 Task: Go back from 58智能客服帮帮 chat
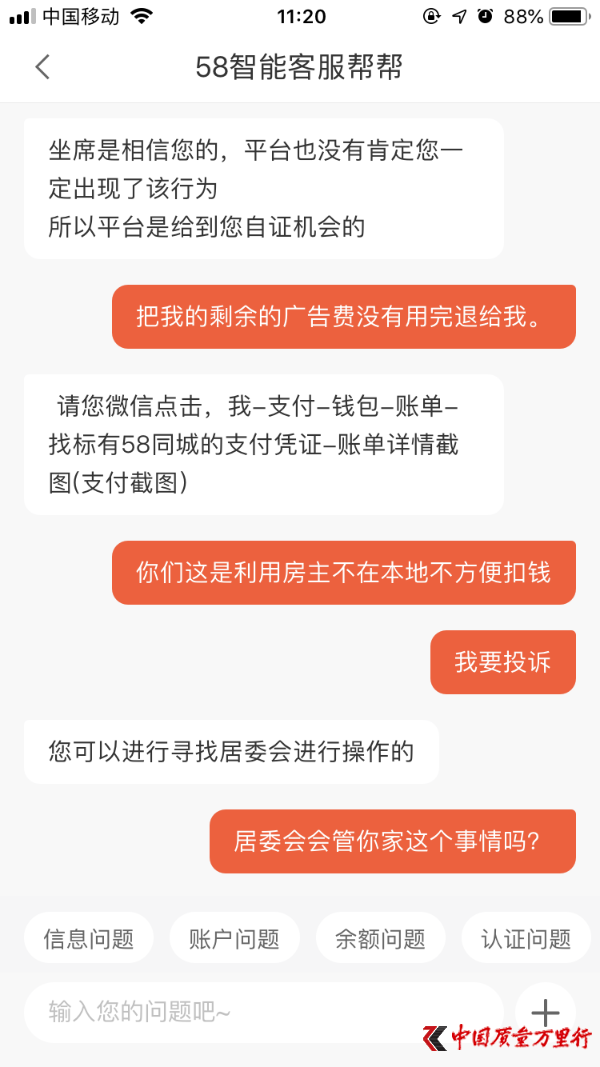tap(43, 67)
